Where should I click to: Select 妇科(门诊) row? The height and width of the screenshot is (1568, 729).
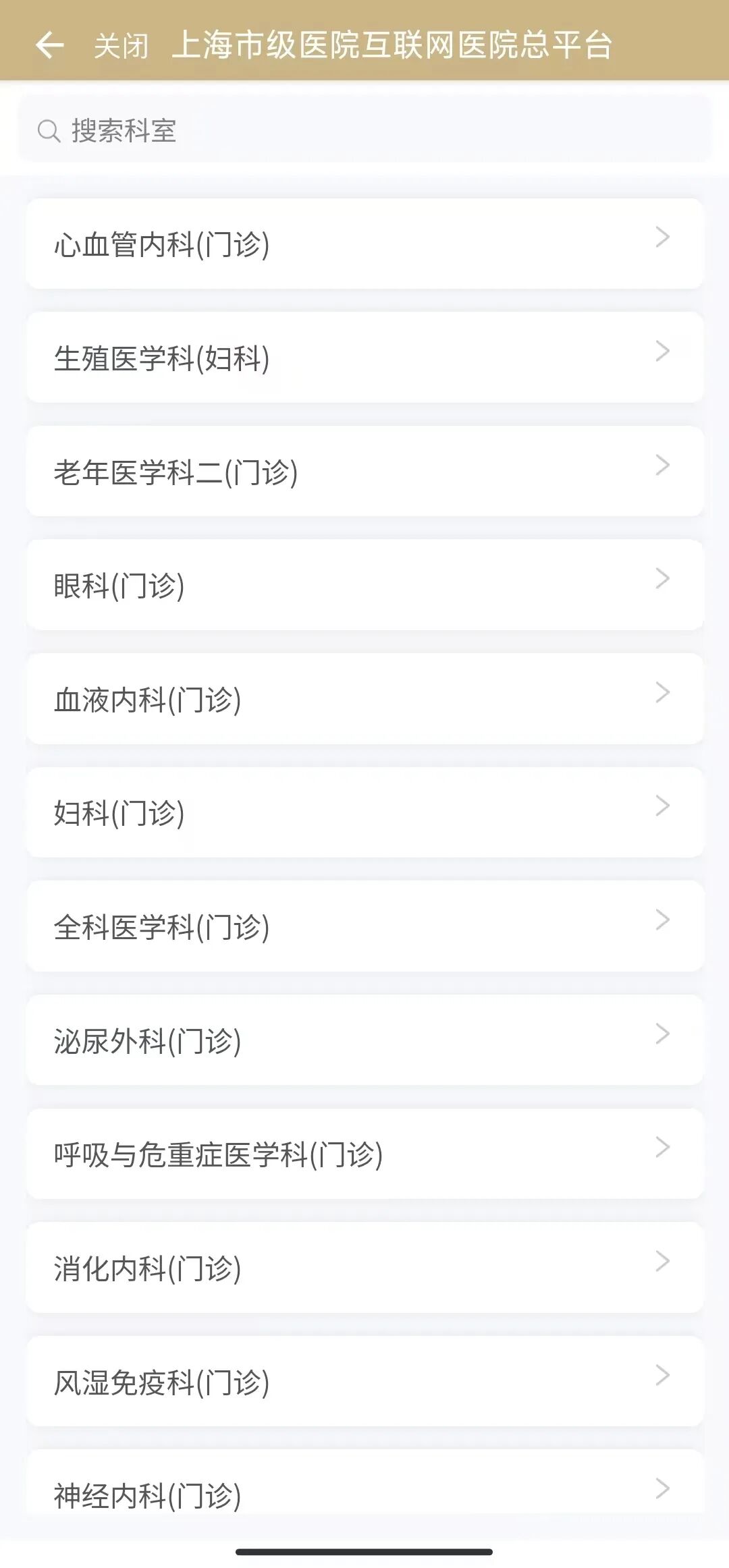pyautogui.click(x=364, y=812)
